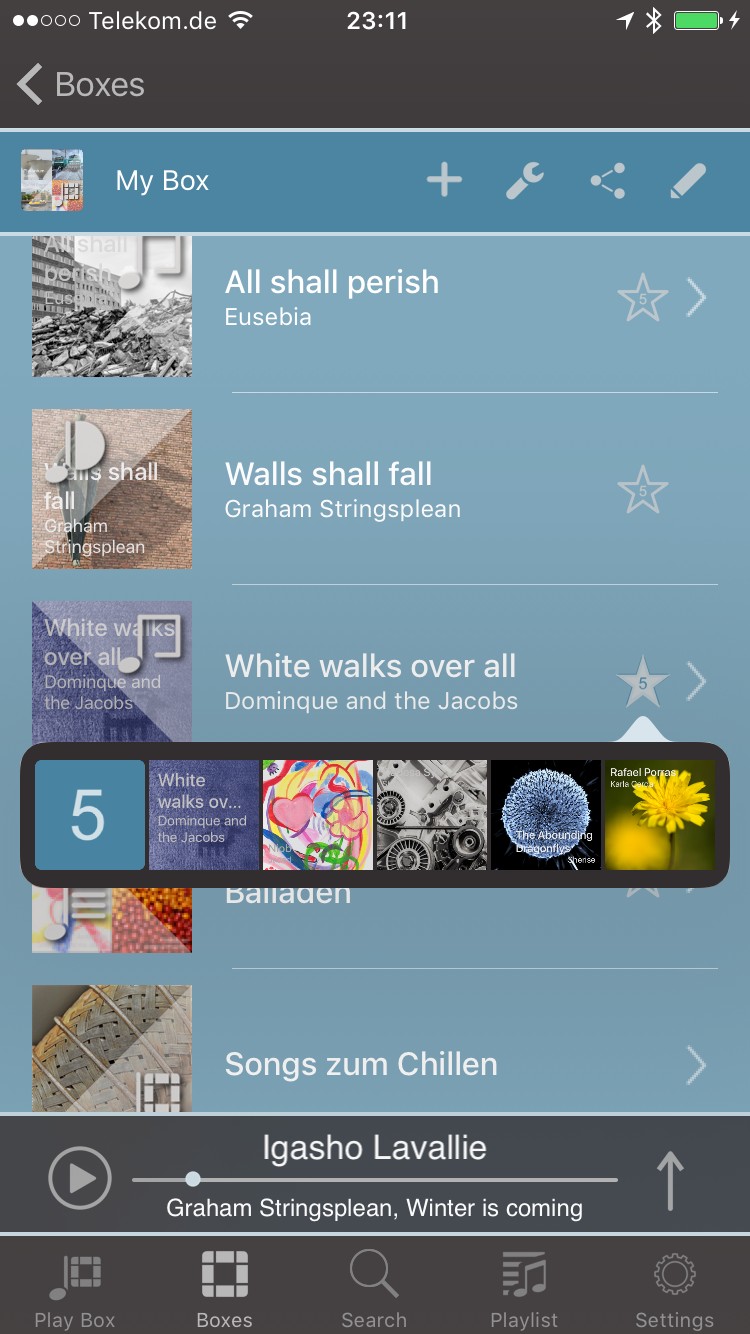Choose the White walks over all popup thumbnail

204,815
